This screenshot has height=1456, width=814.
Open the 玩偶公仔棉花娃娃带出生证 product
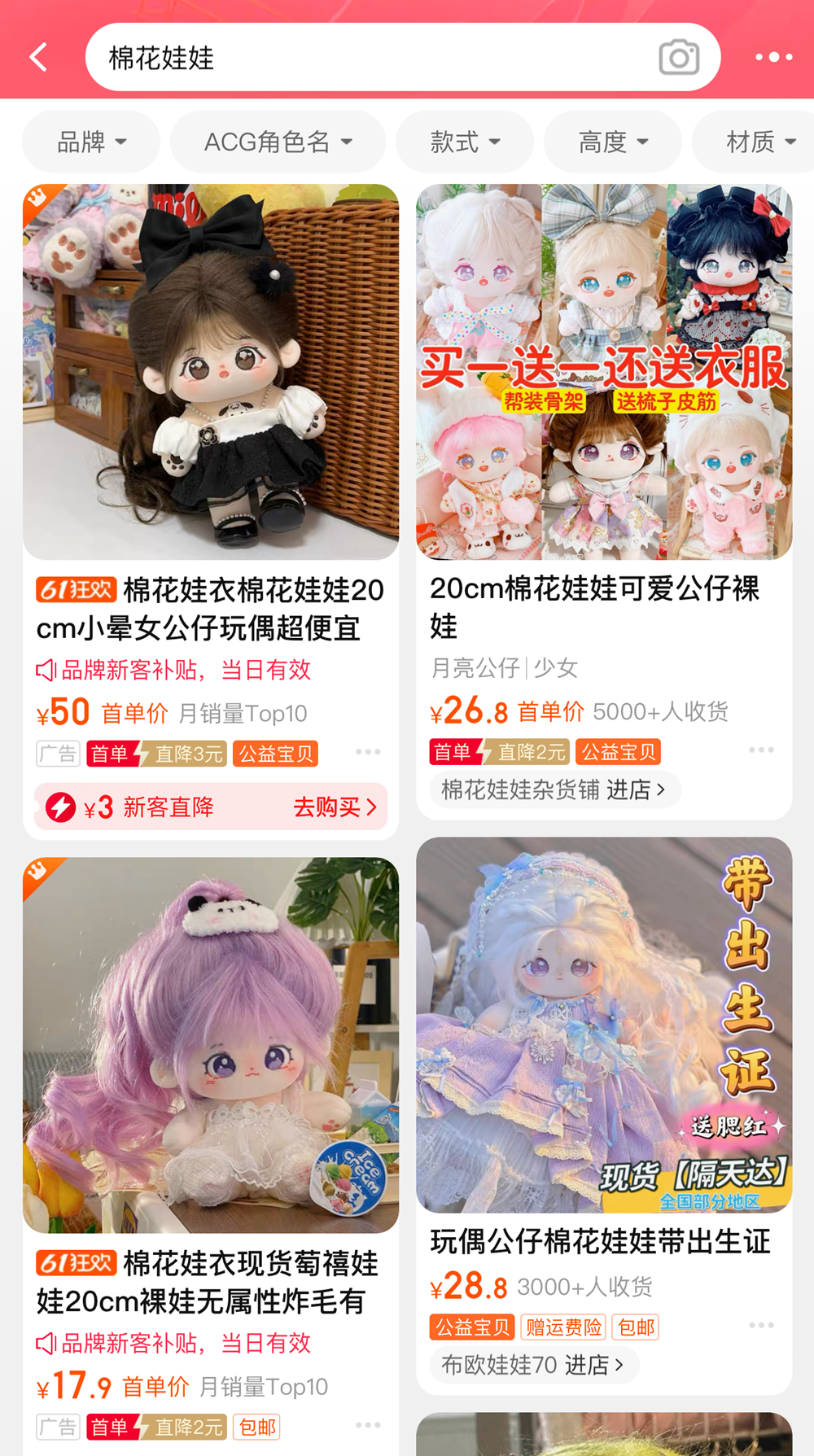603,1025
